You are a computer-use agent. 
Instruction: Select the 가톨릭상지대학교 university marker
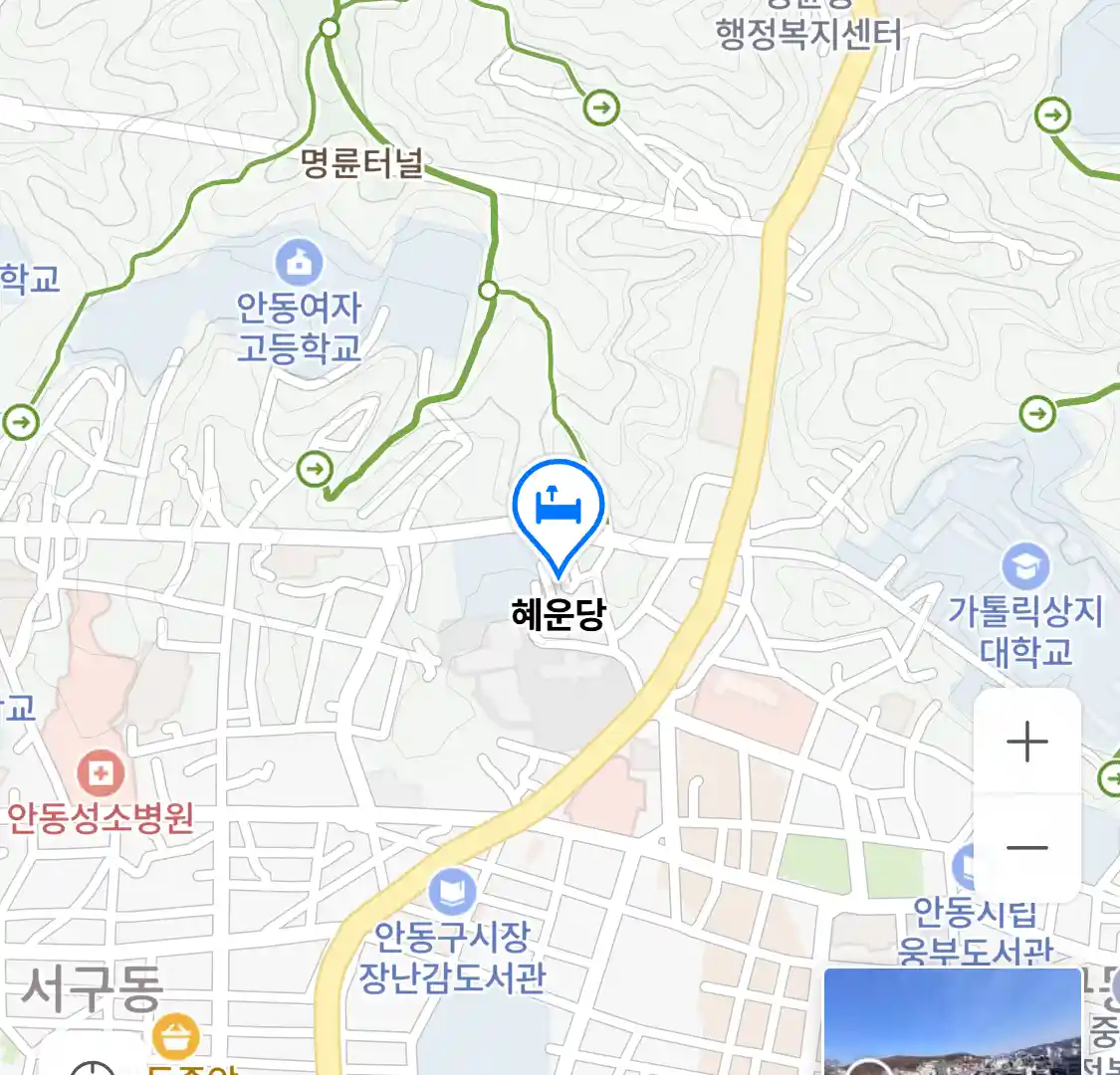pos(1025,567)
